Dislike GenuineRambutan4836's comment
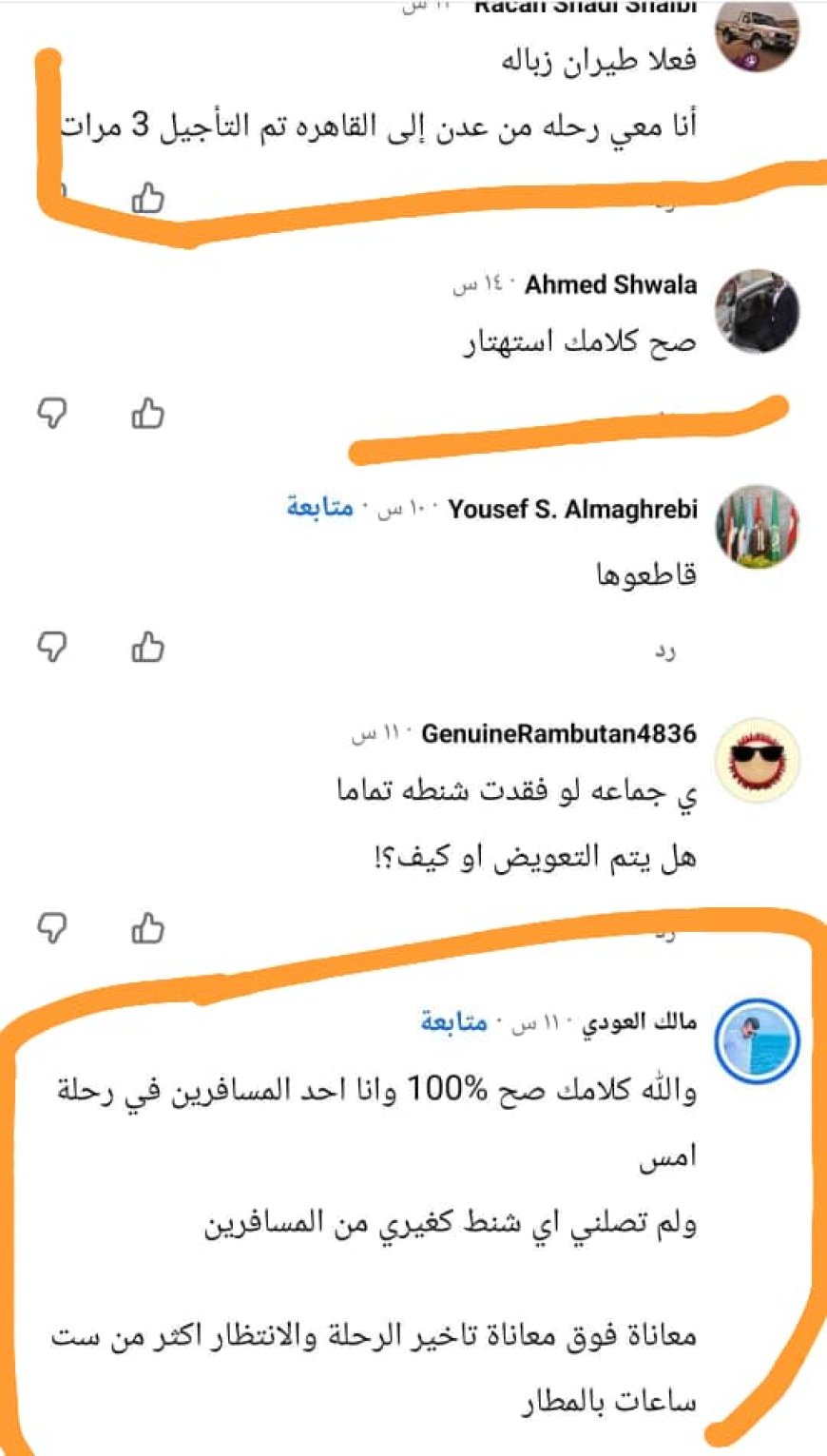Viewport: 827px width, 1456px height. (52, 927)
